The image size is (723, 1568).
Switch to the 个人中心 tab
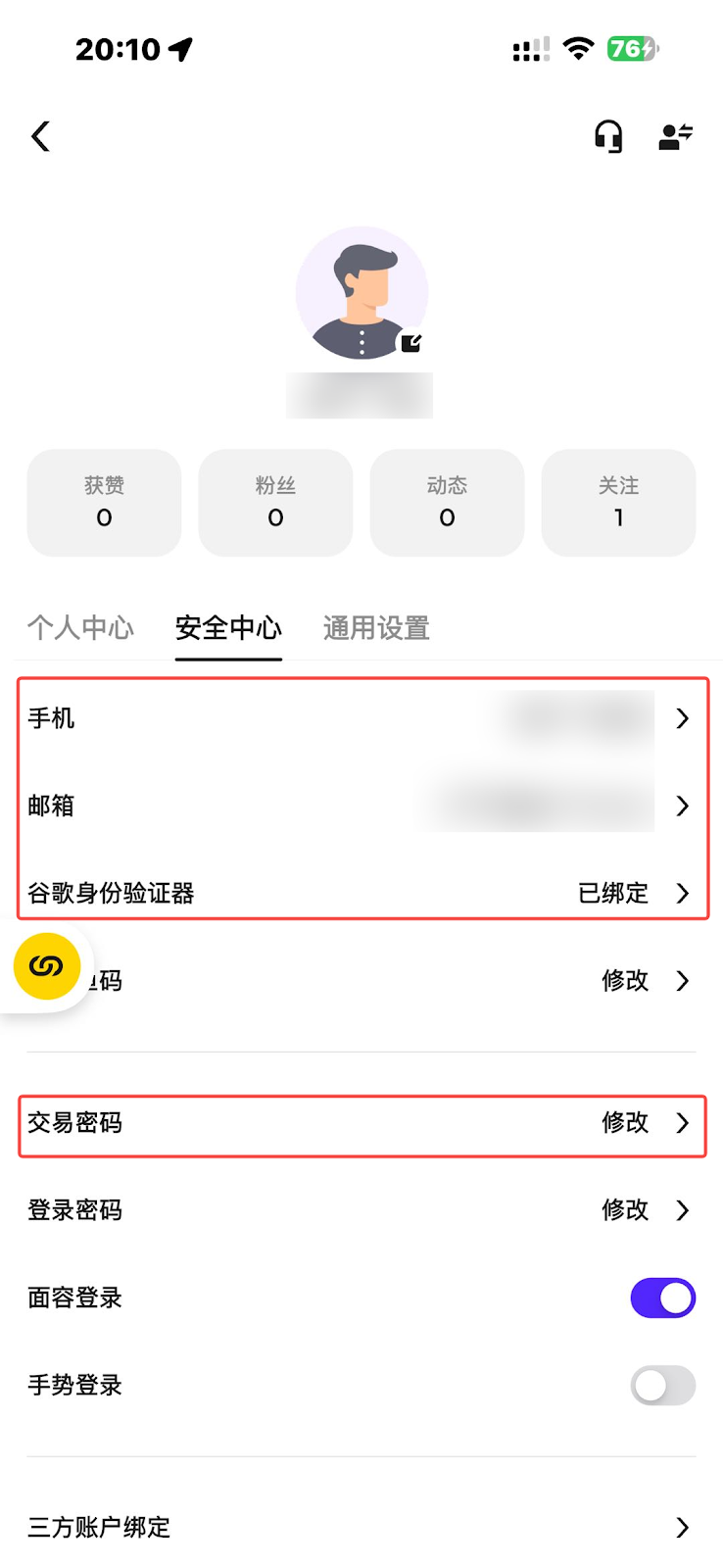tap(80, 627)
